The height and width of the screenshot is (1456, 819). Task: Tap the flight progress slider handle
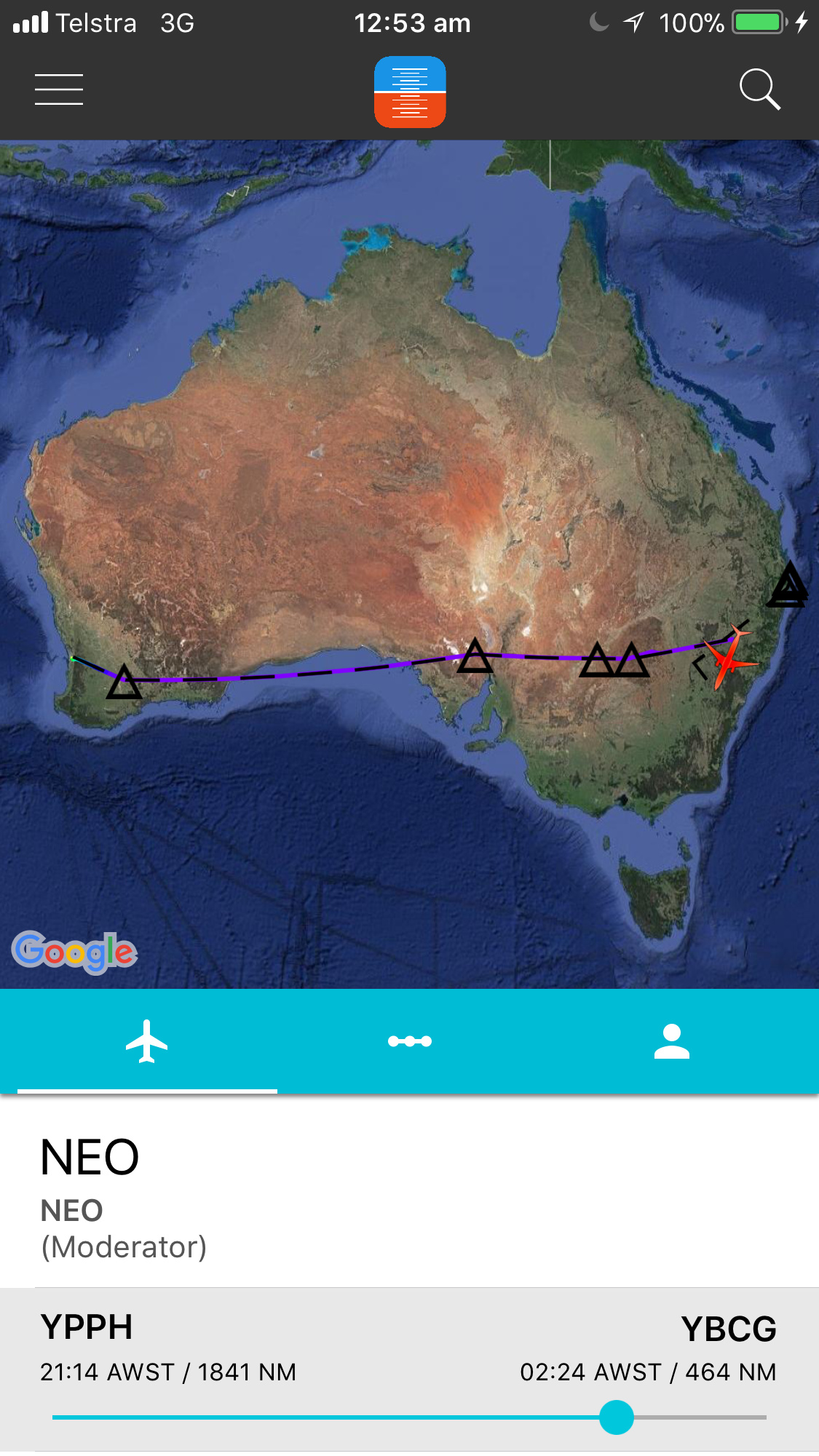pyautogui.click(x=617, y=1417)
